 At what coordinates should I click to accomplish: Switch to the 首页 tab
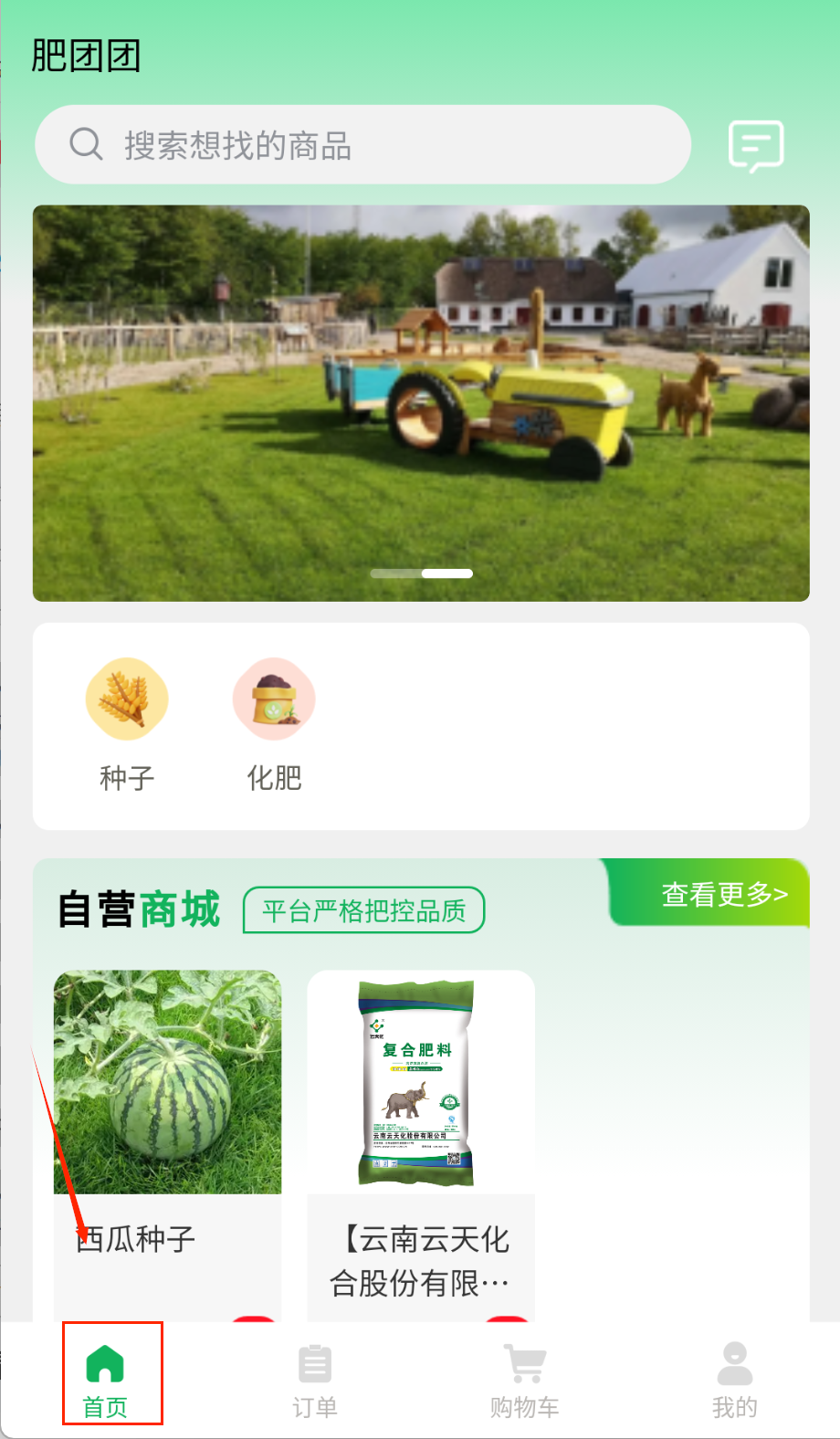click(x=105, y=1381)
